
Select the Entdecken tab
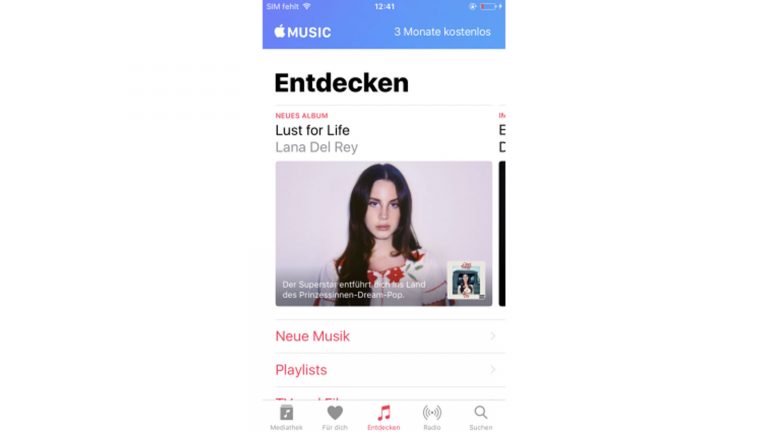point(384,416)
